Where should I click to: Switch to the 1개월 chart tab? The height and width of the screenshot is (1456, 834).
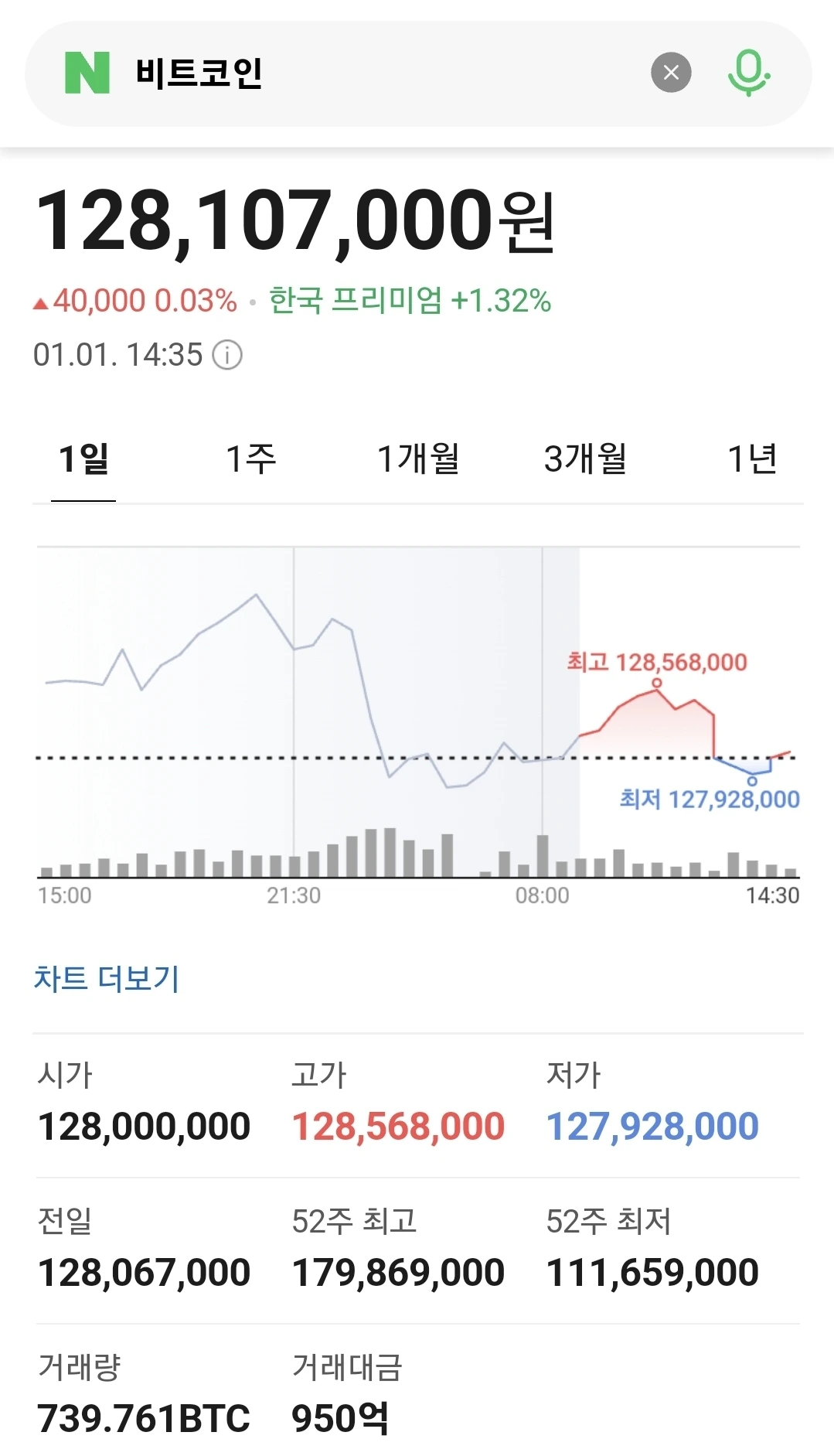coord(418,459)
